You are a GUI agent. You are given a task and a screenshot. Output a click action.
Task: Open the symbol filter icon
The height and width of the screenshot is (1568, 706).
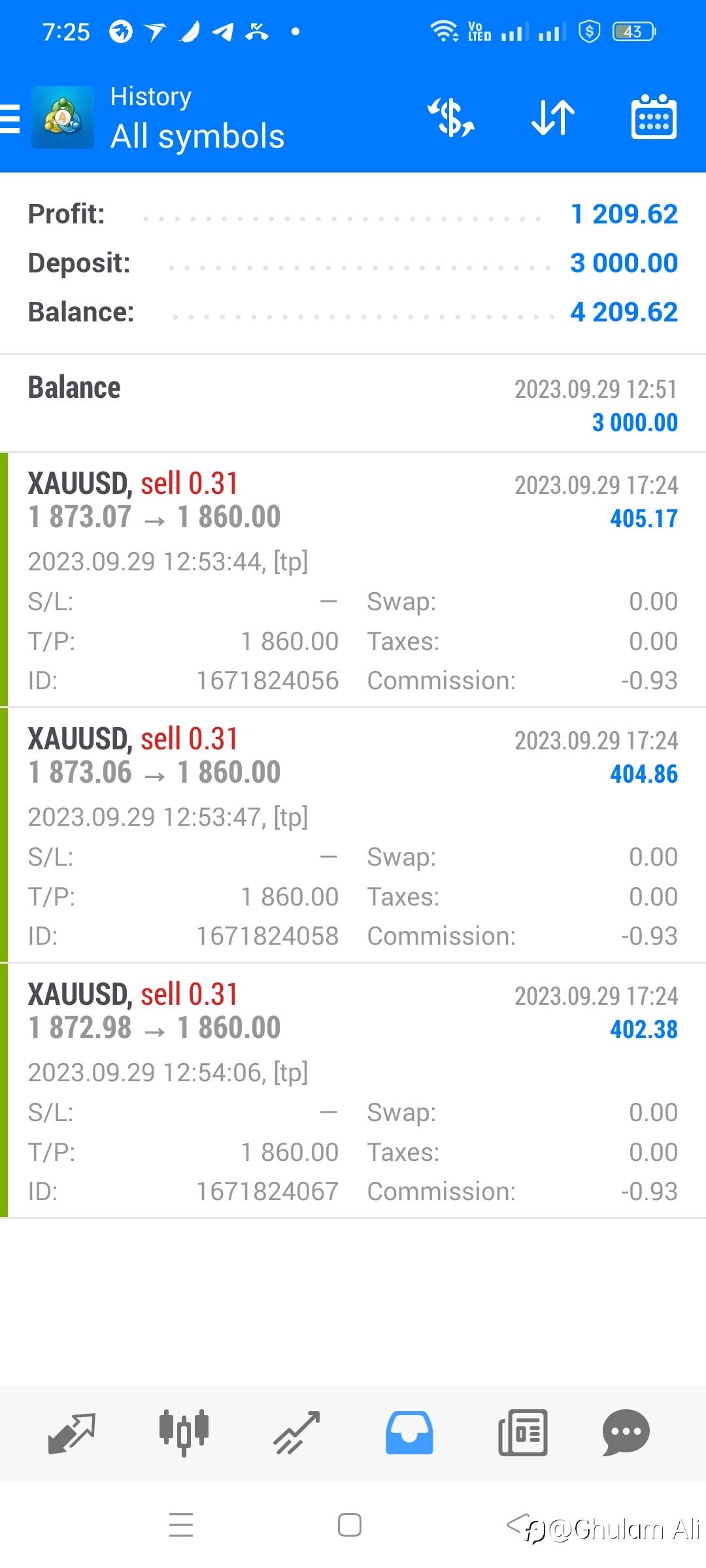click(450, 118)
